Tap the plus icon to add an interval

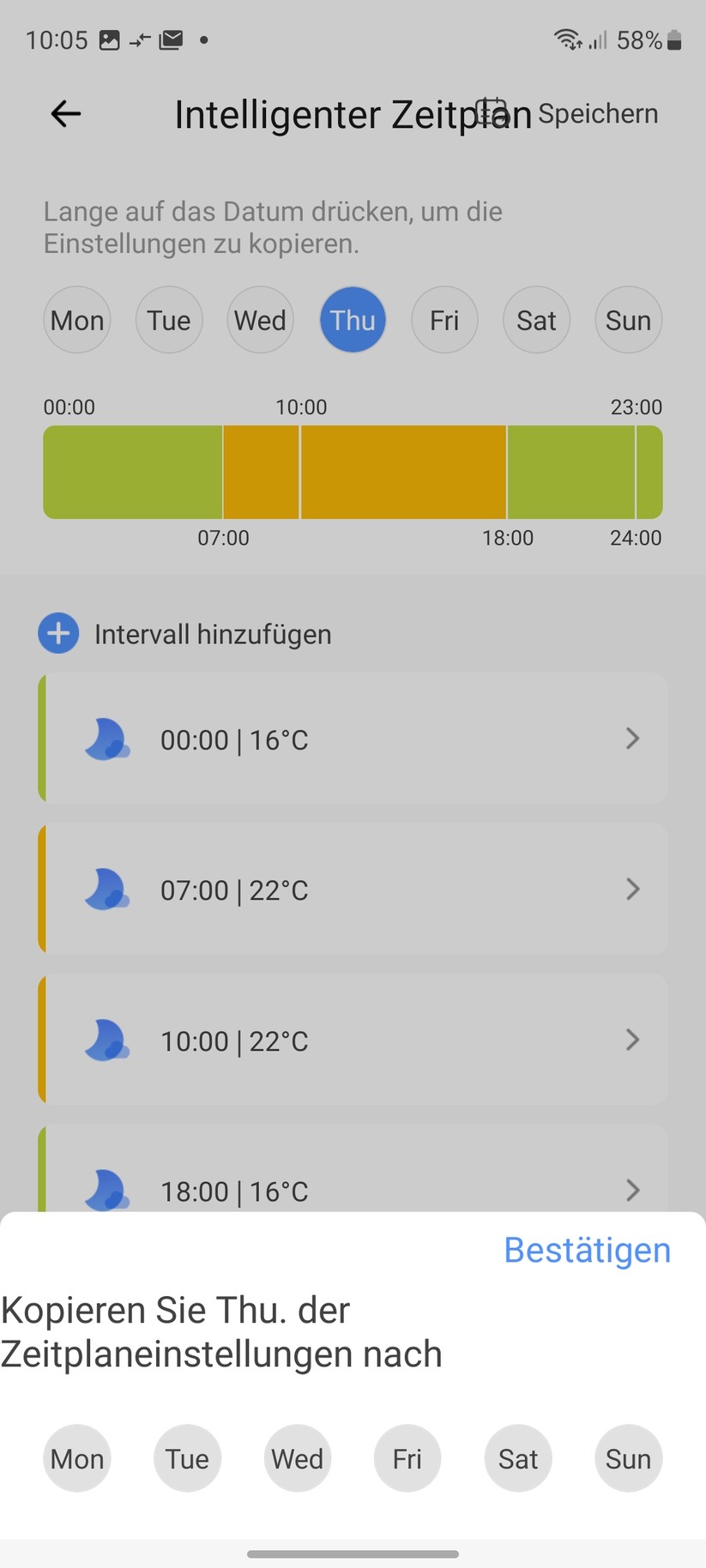(57, 633)
